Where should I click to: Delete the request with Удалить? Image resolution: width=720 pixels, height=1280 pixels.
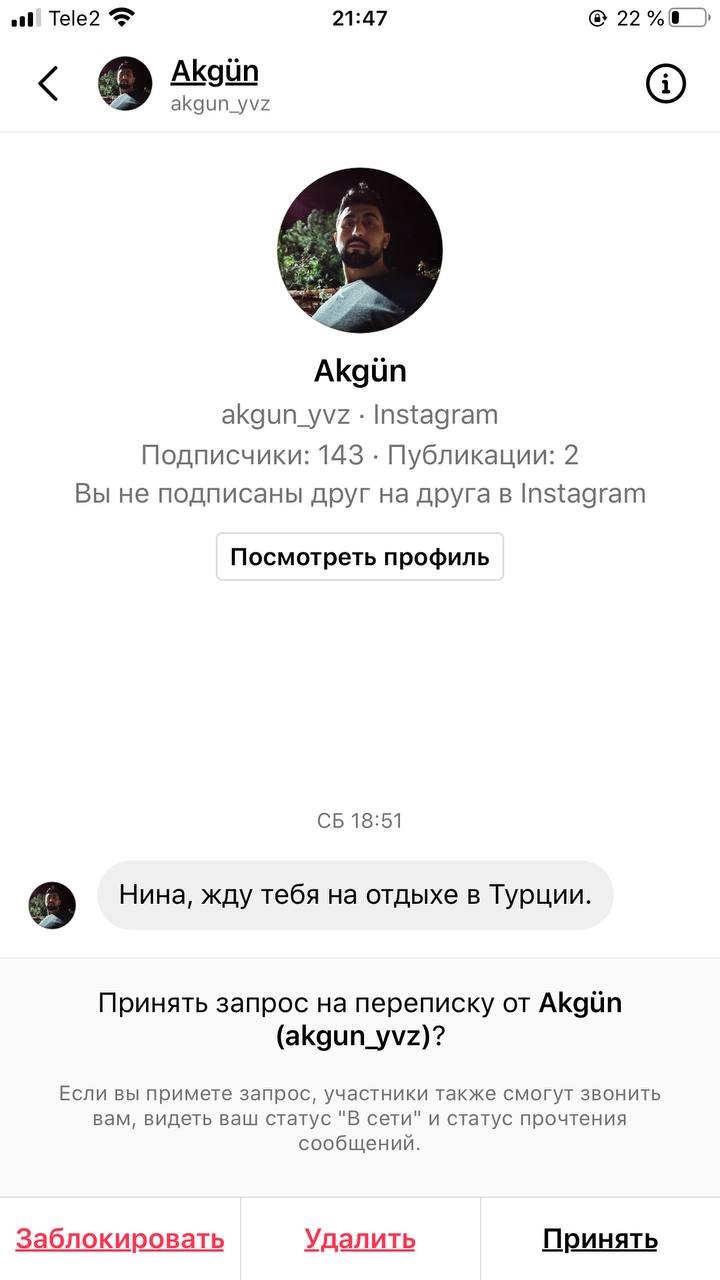[x=360, y=1240]
